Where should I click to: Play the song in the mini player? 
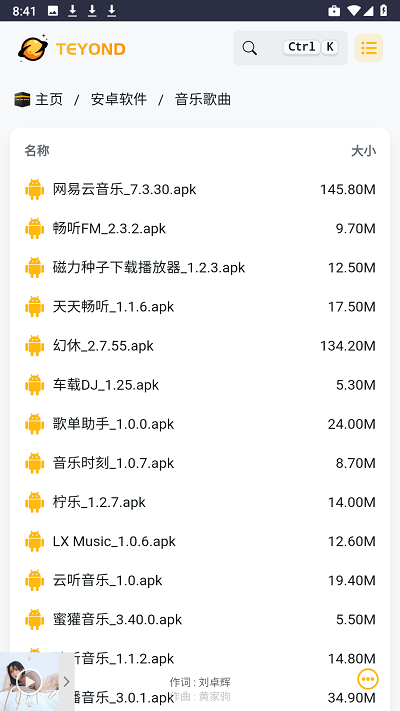pyautogui.click(x=29, y=682)
